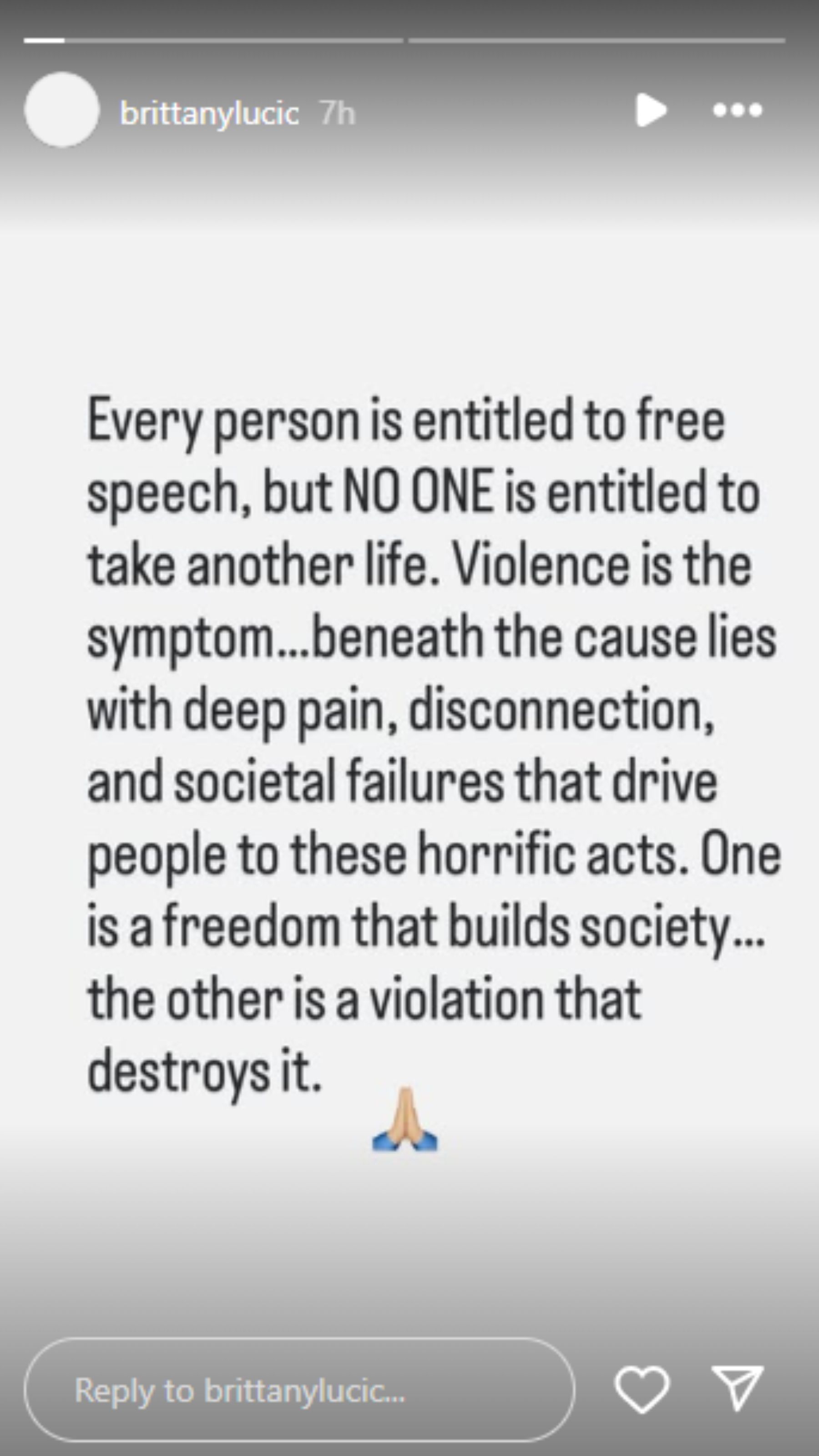Open the three-dot more options menu

738,110
